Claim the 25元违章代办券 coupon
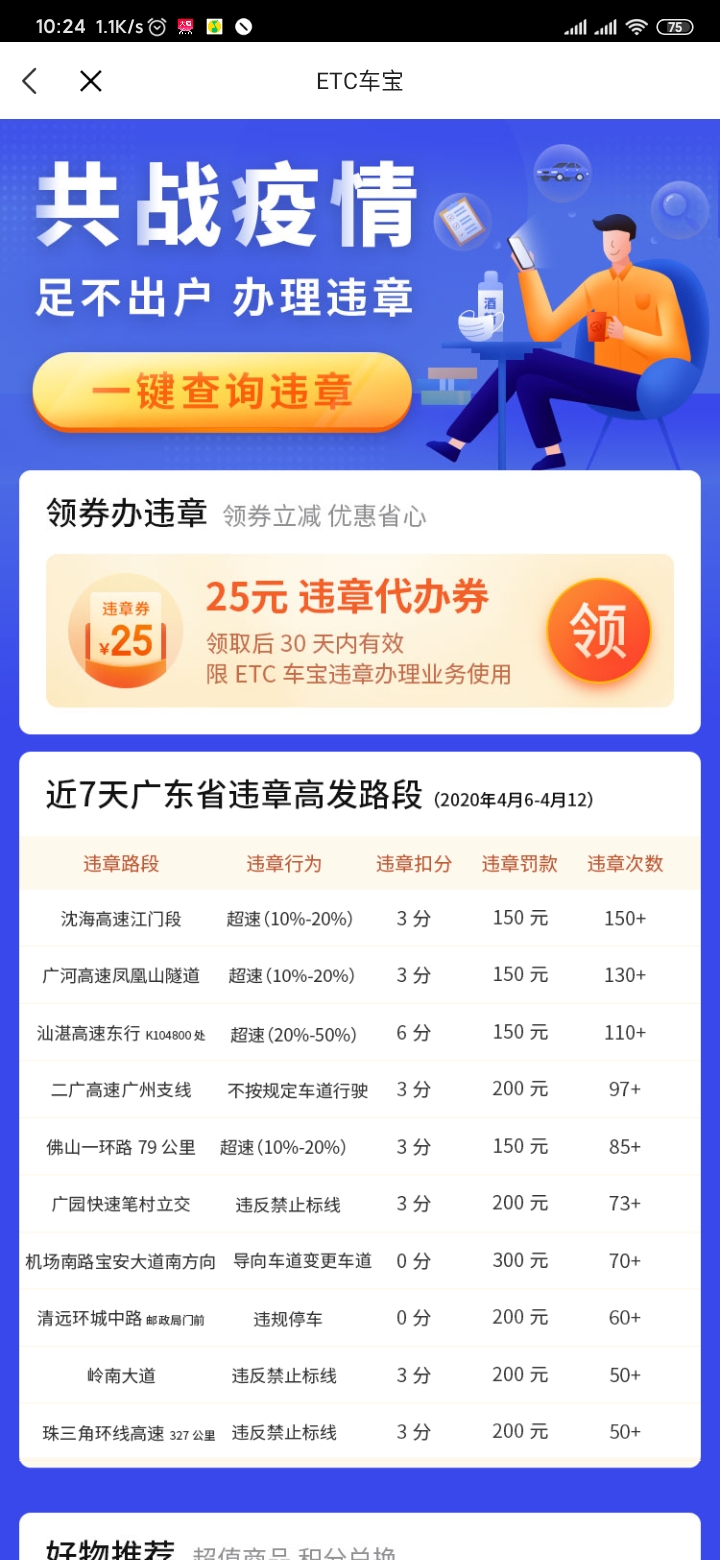This screenshot has height=1560, width=720. pyautogui.click(x=598, y=631)
